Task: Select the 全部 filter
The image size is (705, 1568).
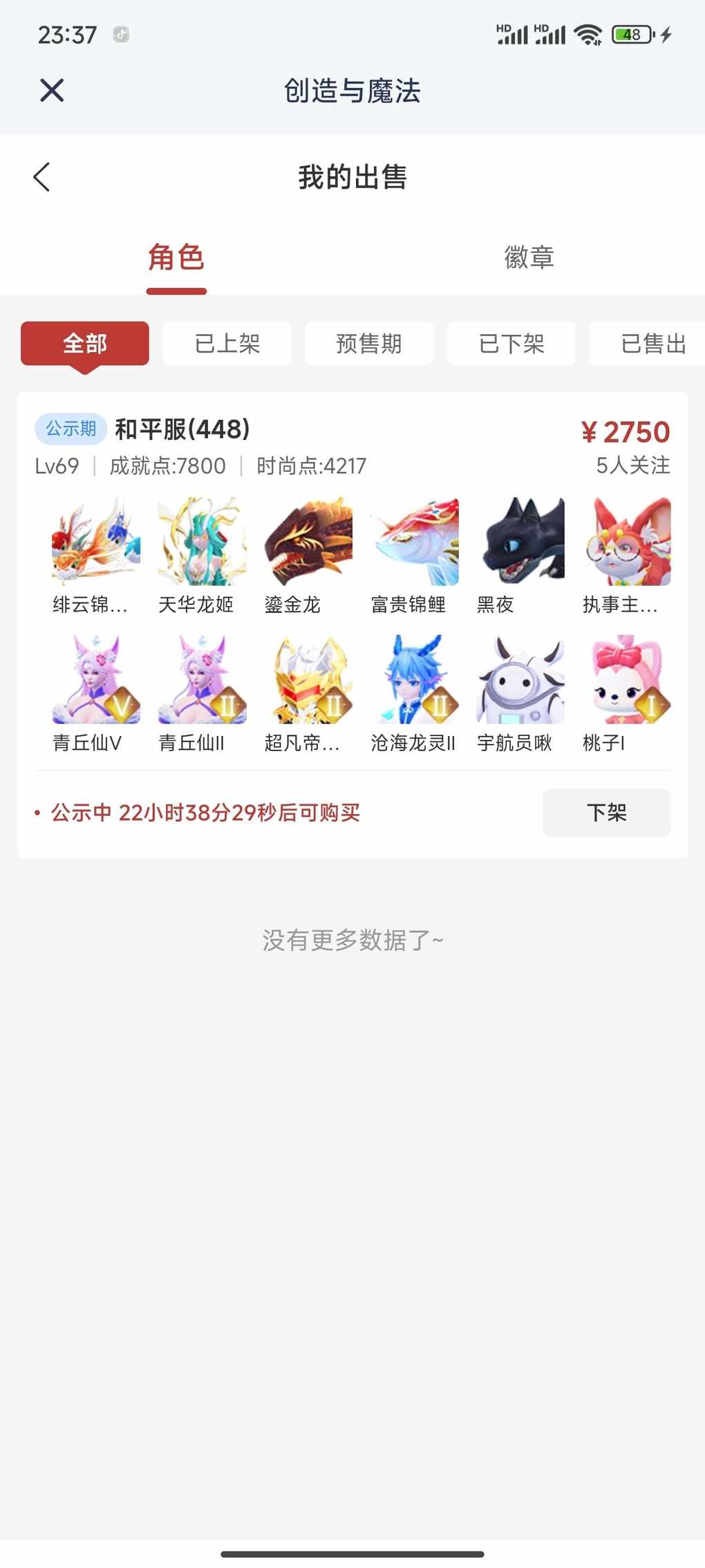Action: pyautogui.click(x=85, y=344)
